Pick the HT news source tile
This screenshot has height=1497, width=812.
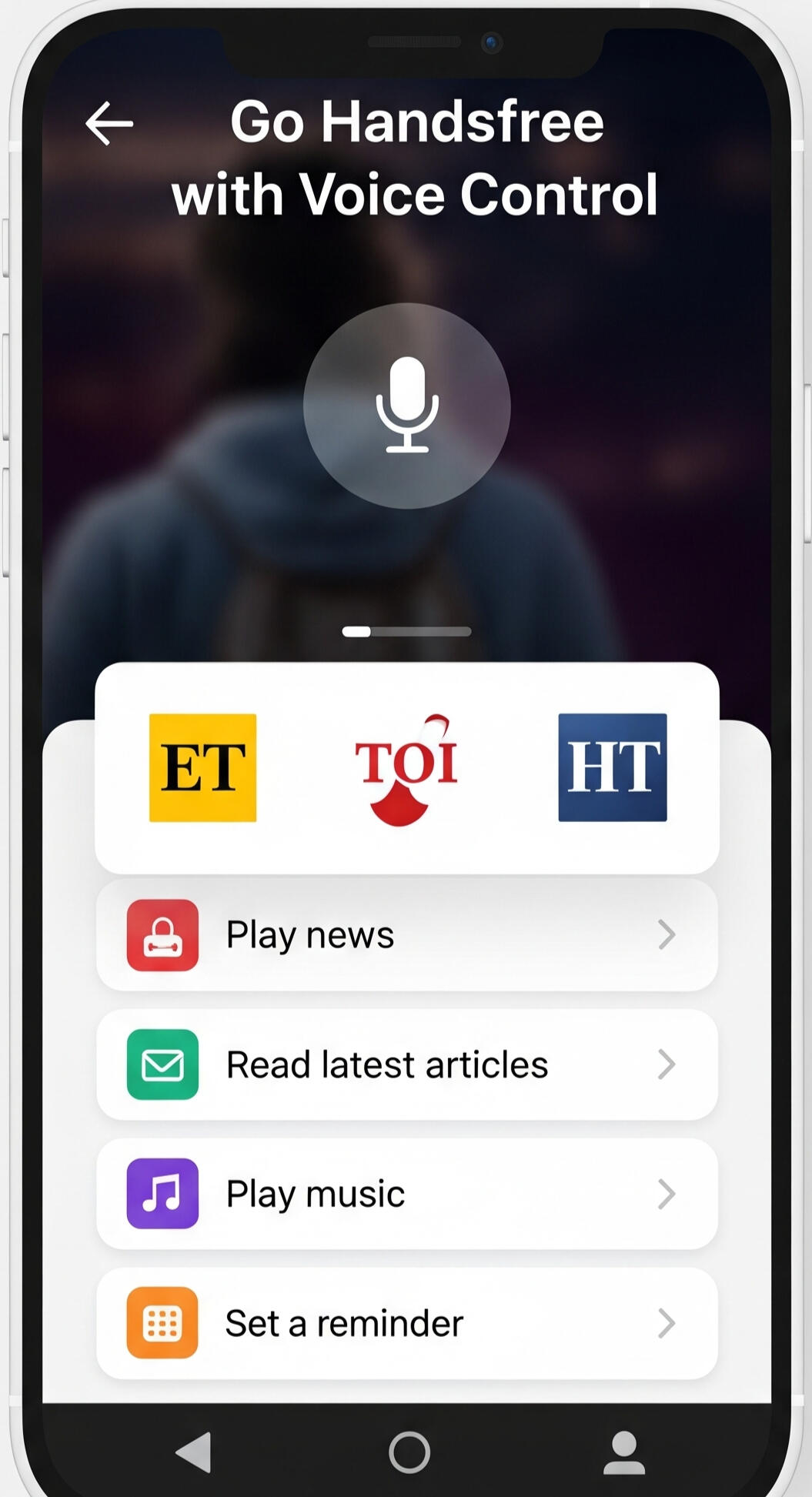(612, 767)
